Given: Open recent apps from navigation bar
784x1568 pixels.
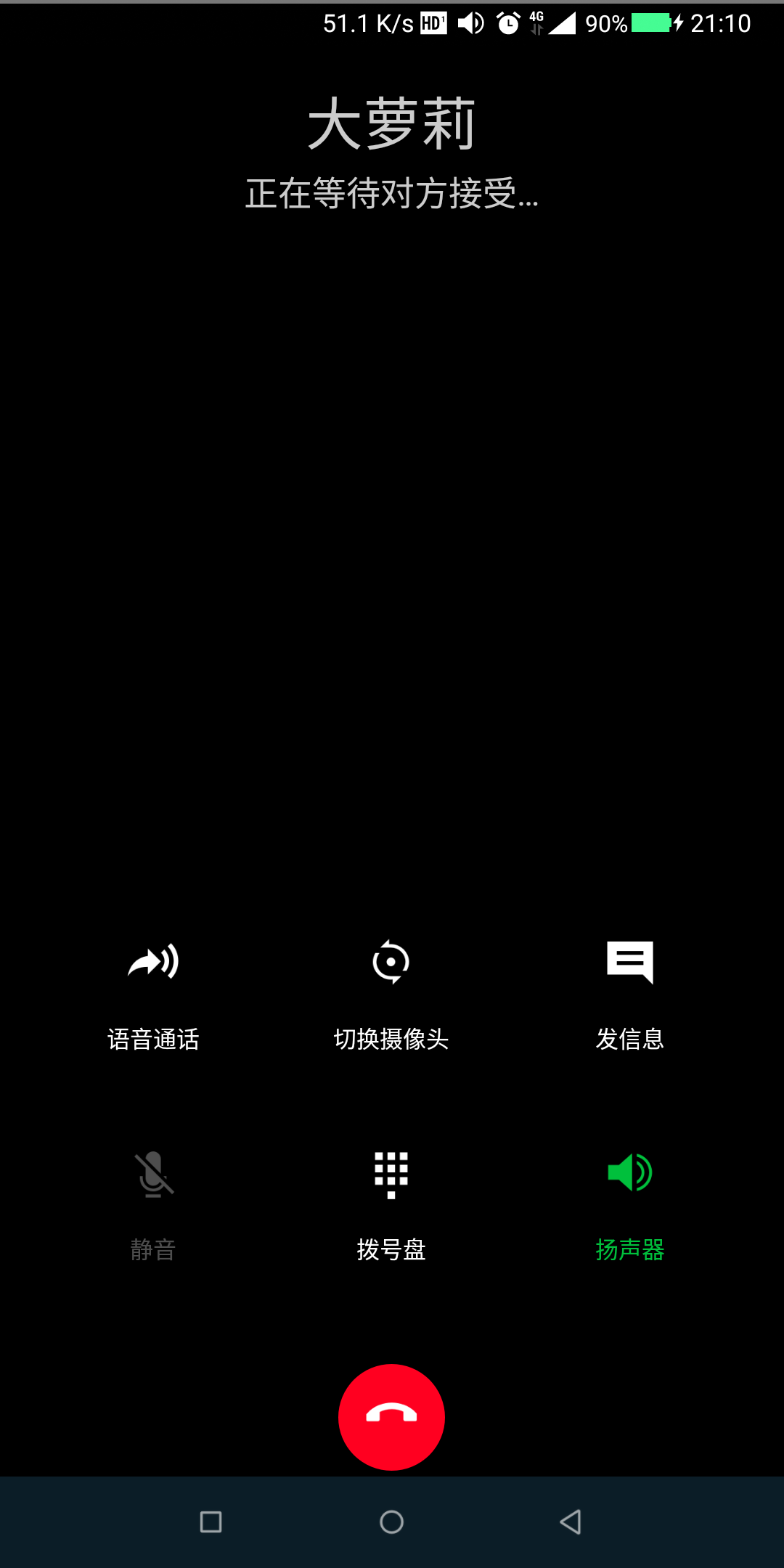Looking at the screenshot, I should pos(211,1522).
